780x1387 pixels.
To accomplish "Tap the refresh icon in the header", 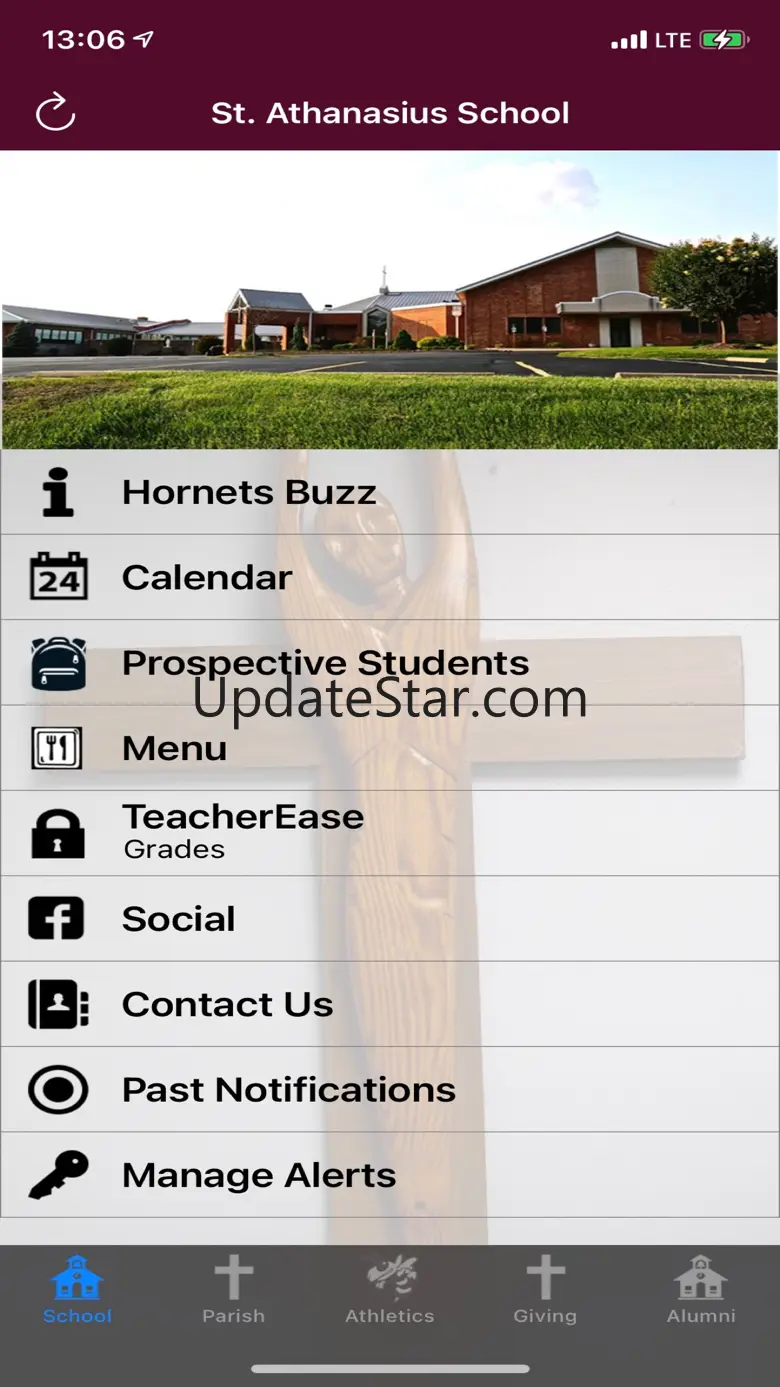I will [56, 112].
